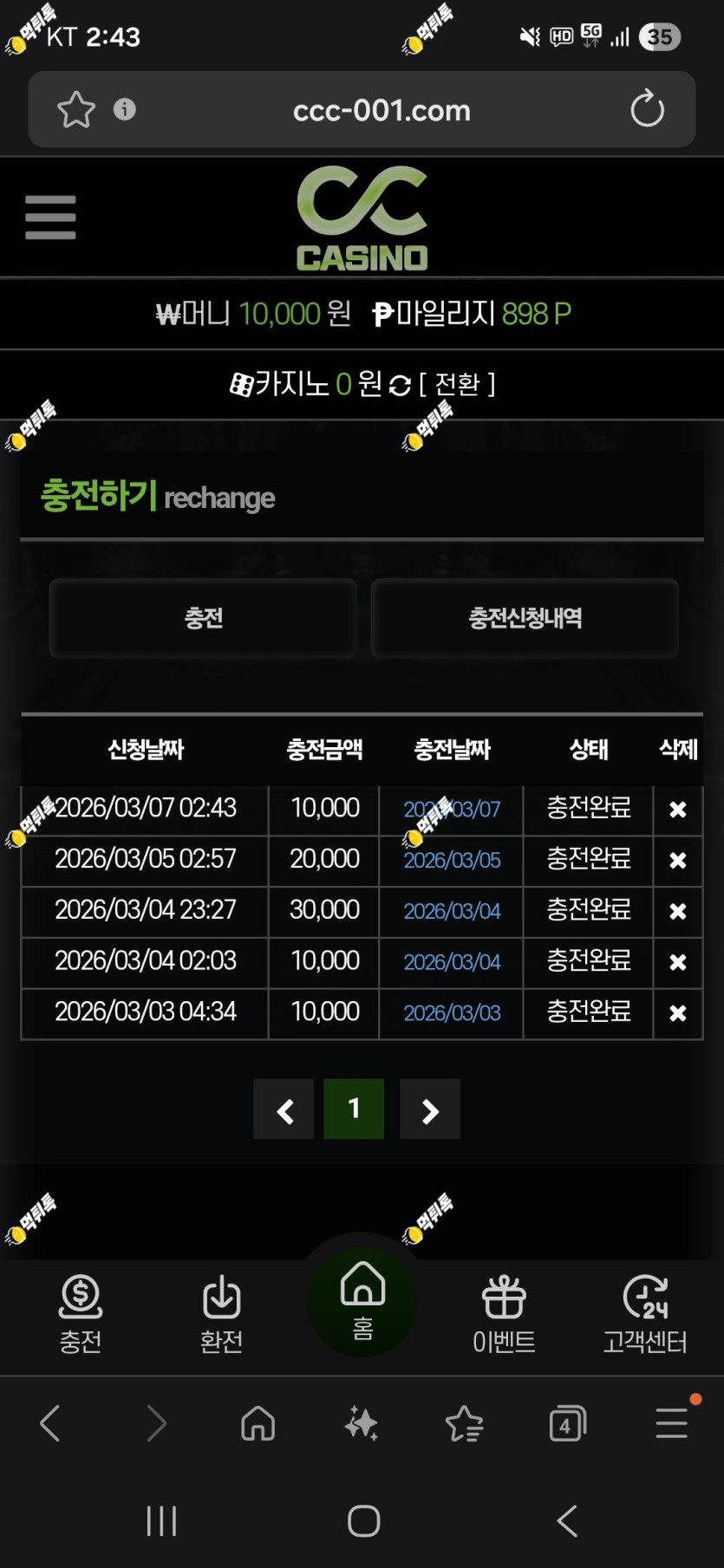Delete the 2026/03/03 04:34 recharge record
The image size is (724, 1568).
click(678, 1013)
